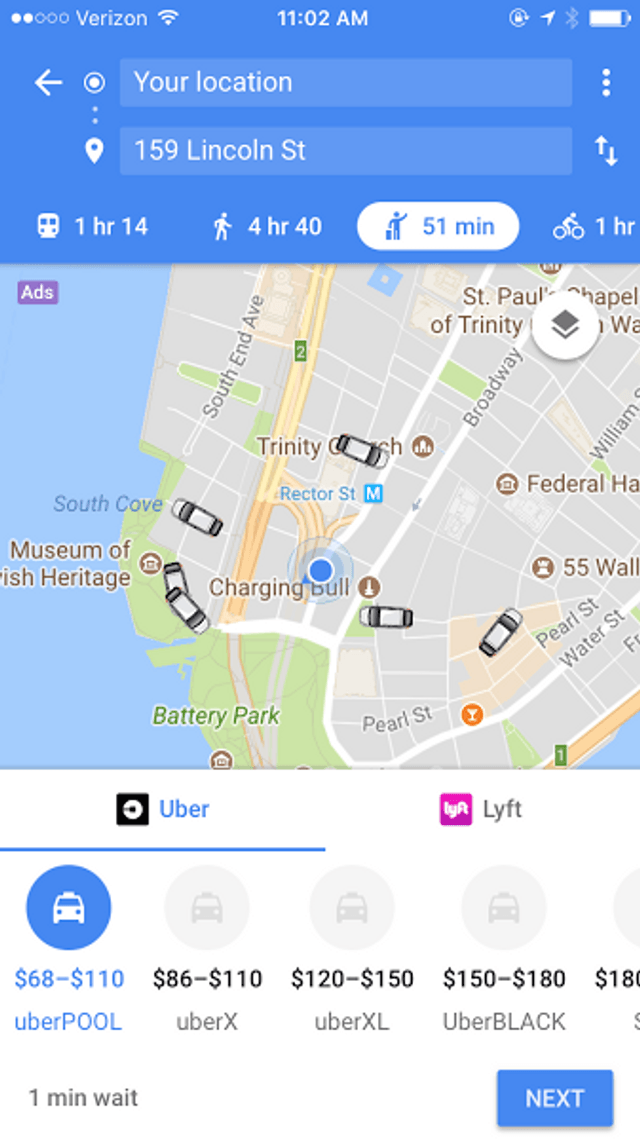The width and height of the screenshot is (640, 1139).
Task: Choose the UberBLACK ride option
Action: (x=504, y=908)
